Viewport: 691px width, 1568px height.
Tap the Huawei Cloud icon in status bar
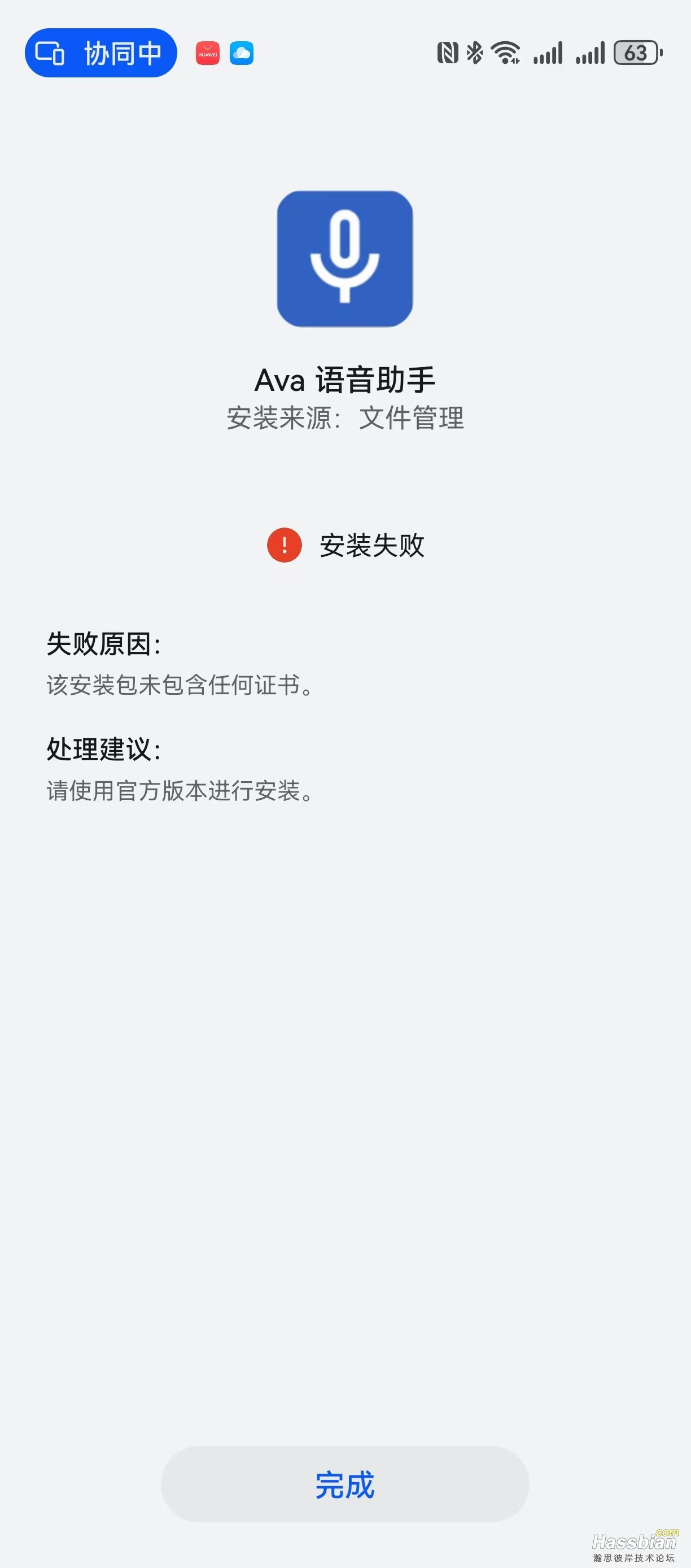242,54
